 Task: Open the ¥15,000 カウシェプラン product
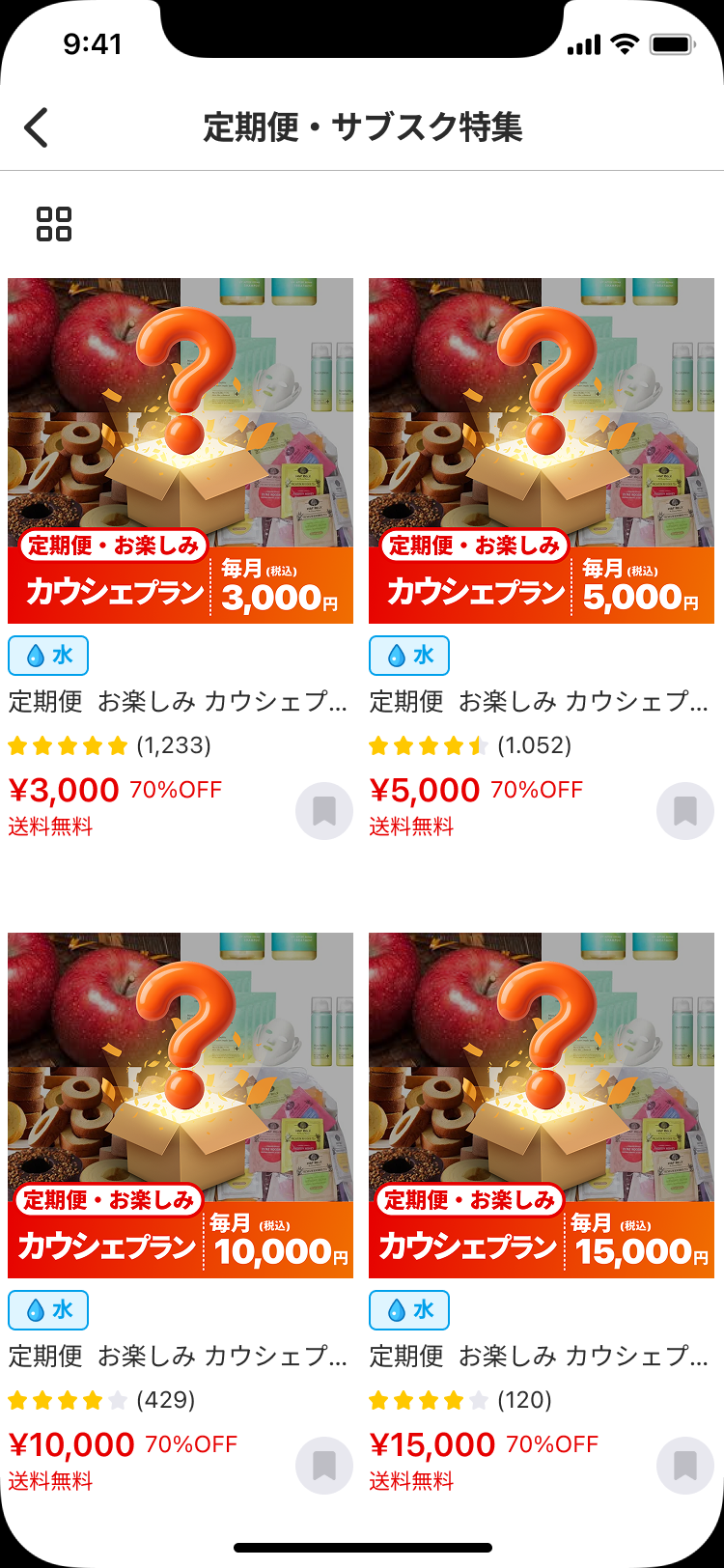(x=542, y=1106)
